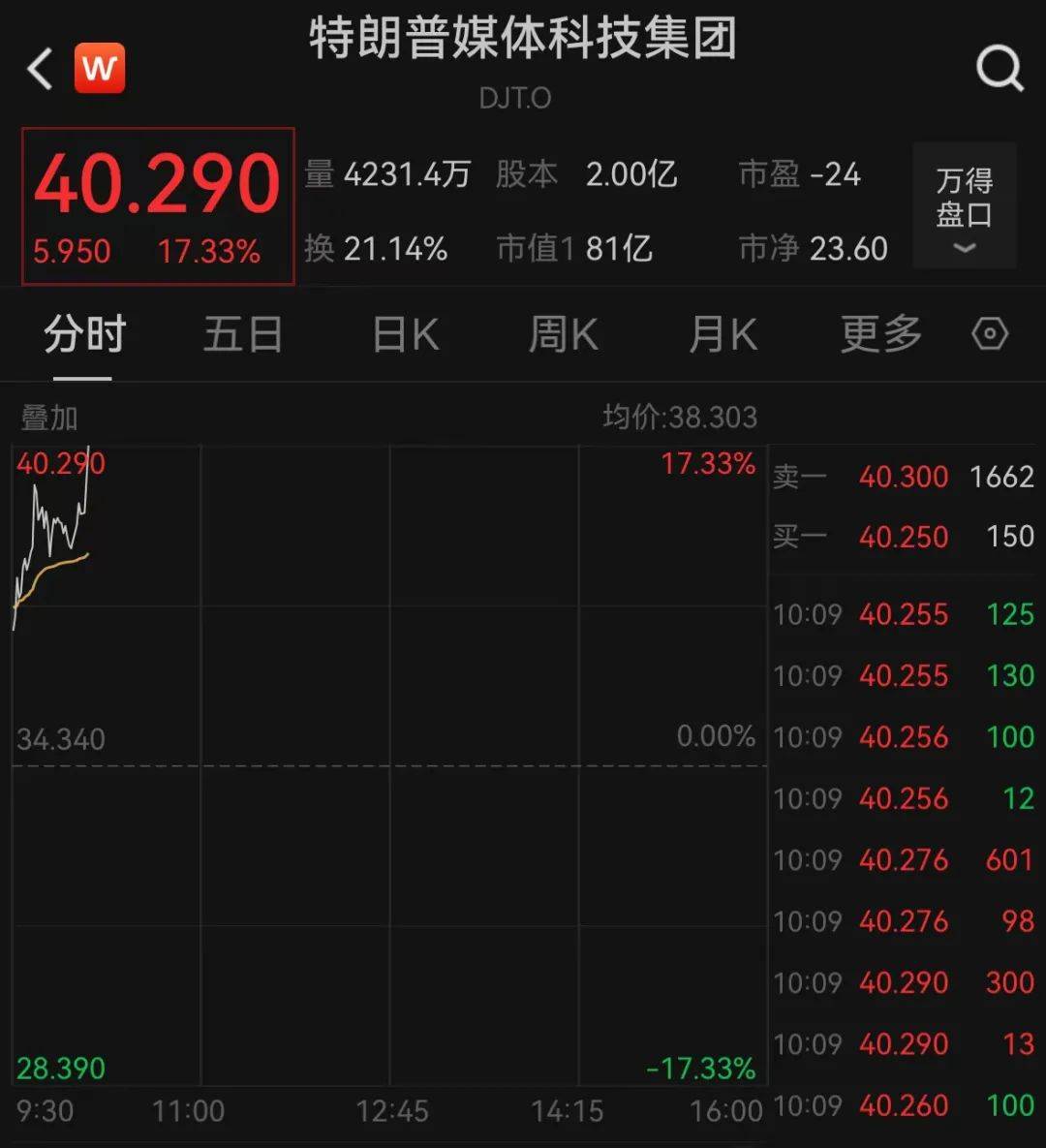Select the 买一 bid price 40.250
The height and width of the screenshot is (1148, 1046).
click(903, 537)
